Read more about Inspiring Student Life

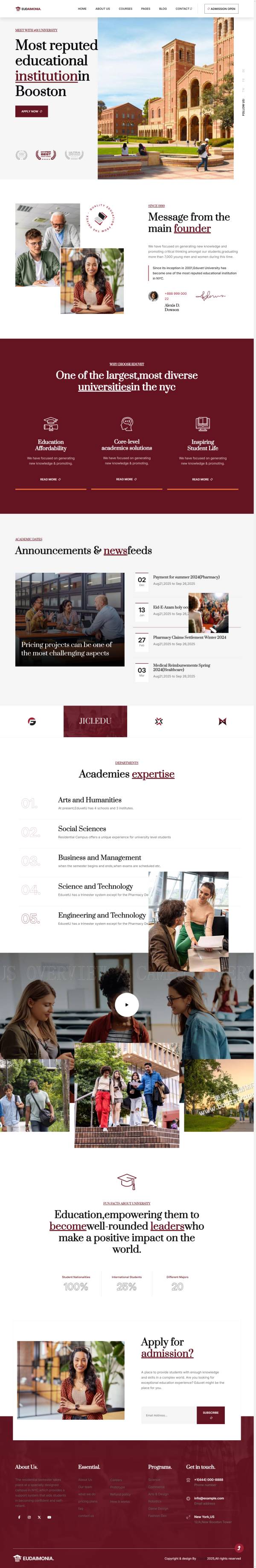(203, 479)
